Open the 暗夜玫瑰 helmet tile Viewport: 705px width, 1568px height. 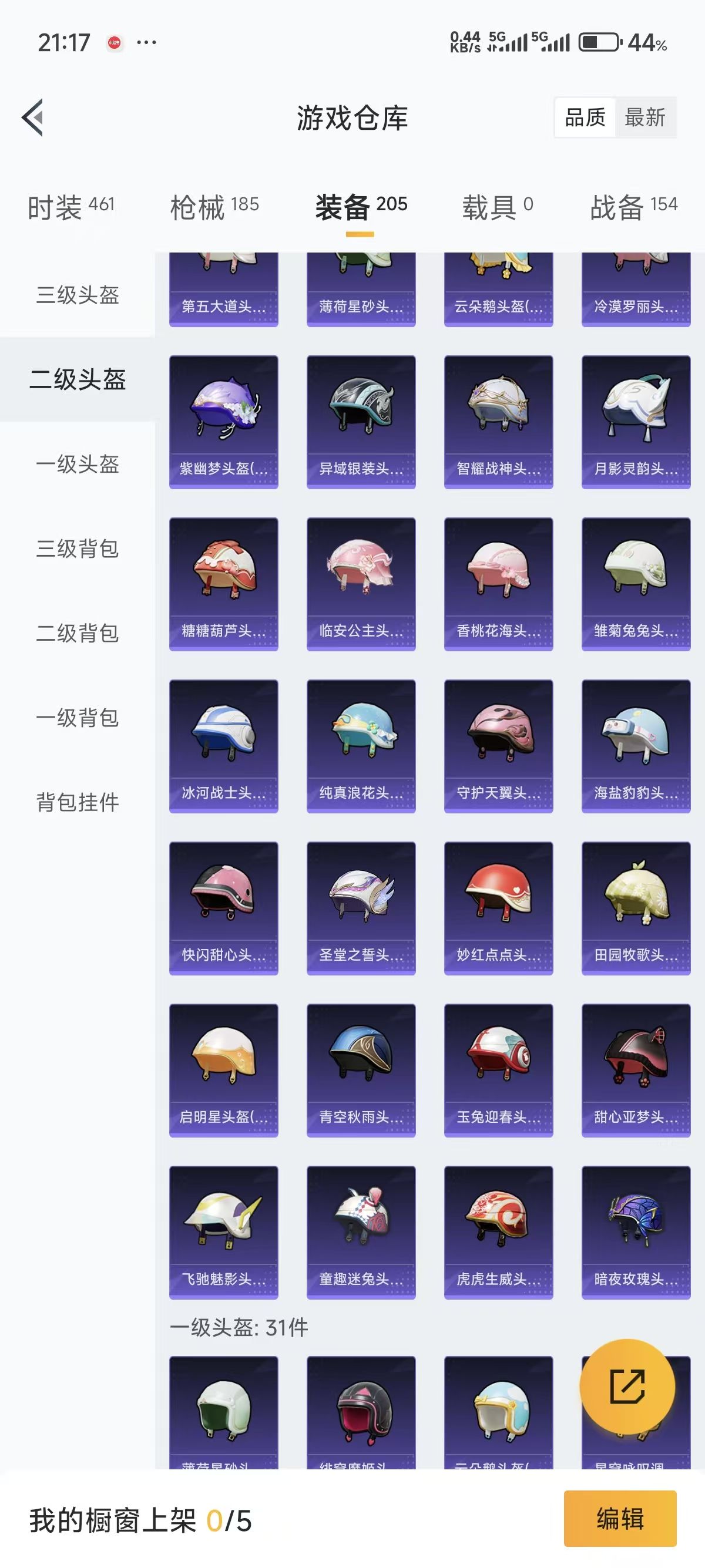pyautogui.click(x=636, y=1232)
